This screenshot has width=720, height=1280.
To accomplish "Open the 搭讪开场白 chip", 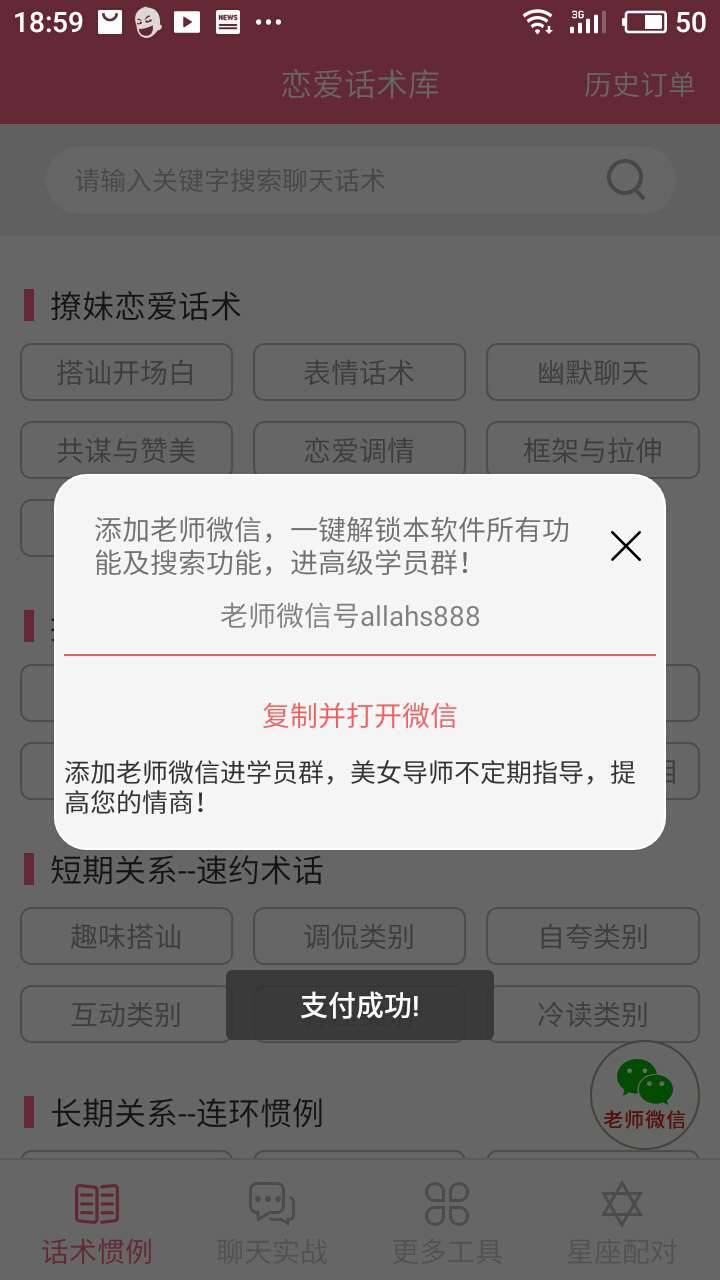I will click(126, 373).
